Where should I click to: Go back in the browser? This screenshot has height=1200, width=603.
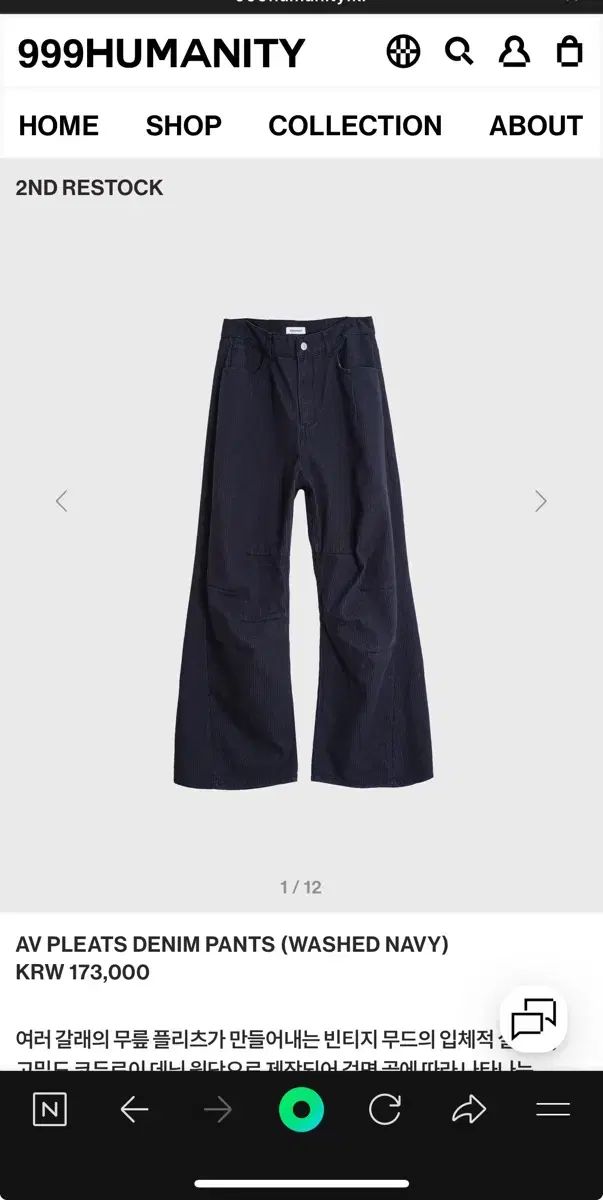point(134,1109)
